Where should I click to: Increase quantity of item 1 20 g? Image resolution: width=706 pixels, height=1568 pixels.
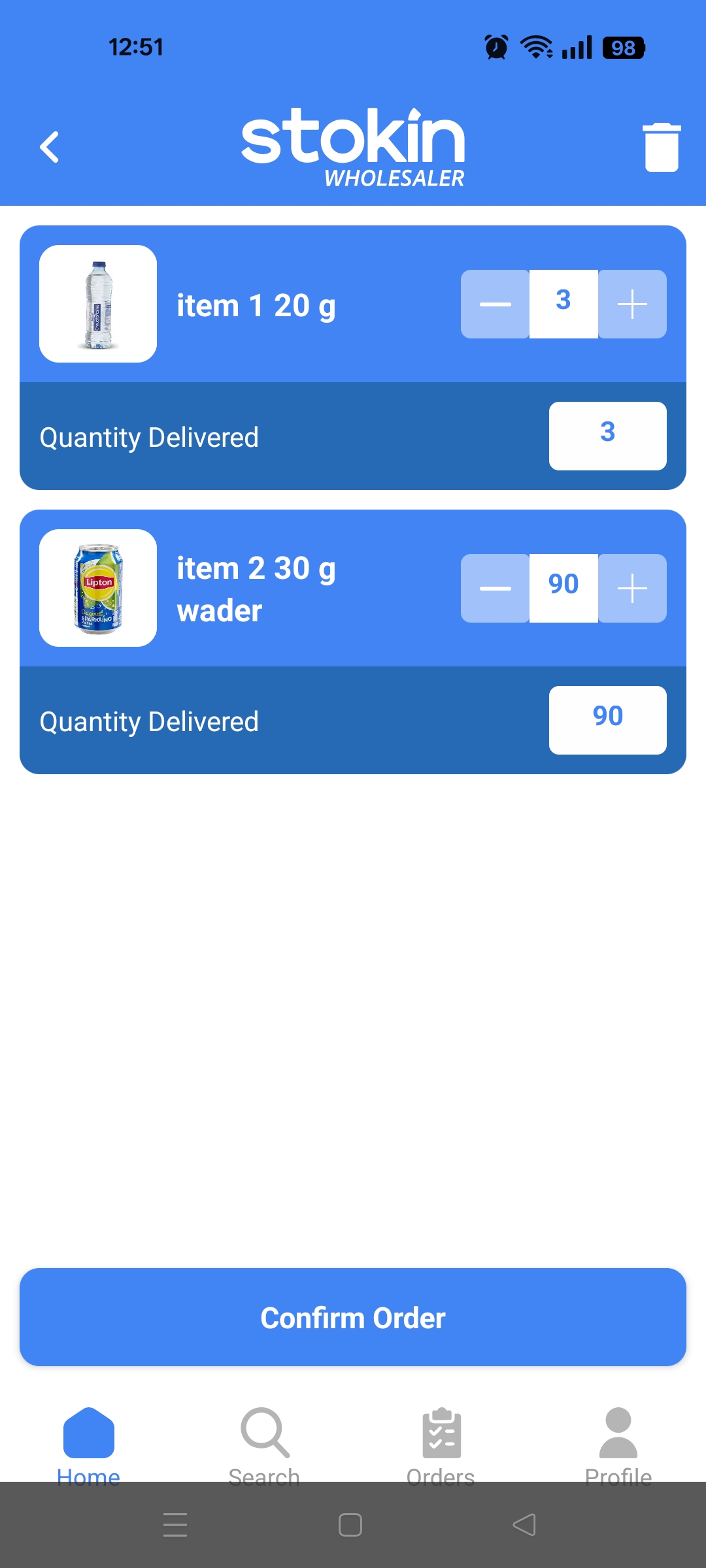(x=632, y=304)
